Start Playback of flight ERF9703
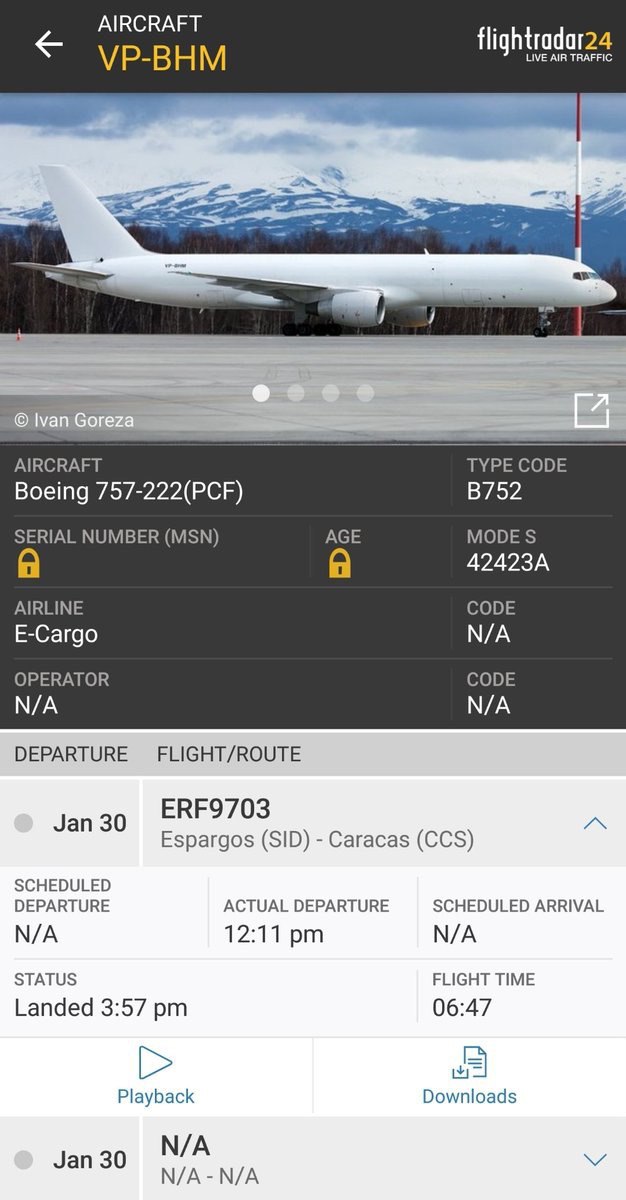626x1200 pixels. tap(156, 1076)
